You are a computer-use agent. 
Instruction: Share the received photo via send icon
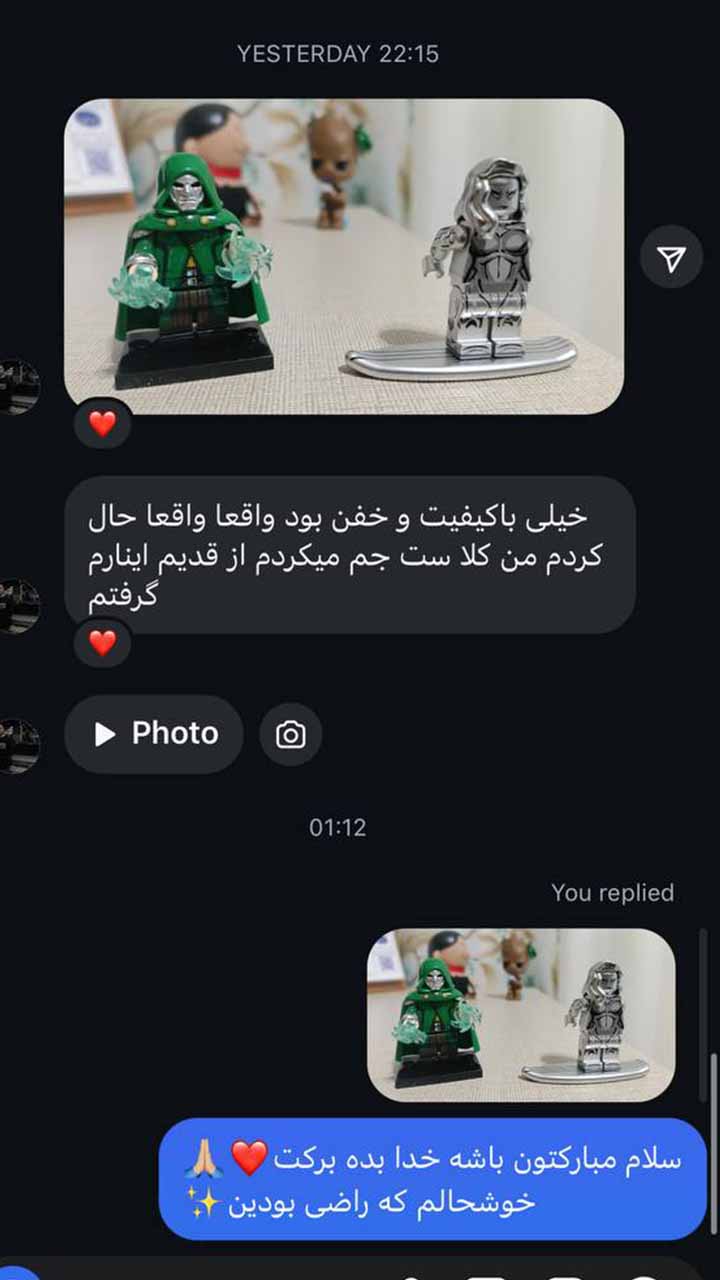pyautogui.click(x=671, y=260)
